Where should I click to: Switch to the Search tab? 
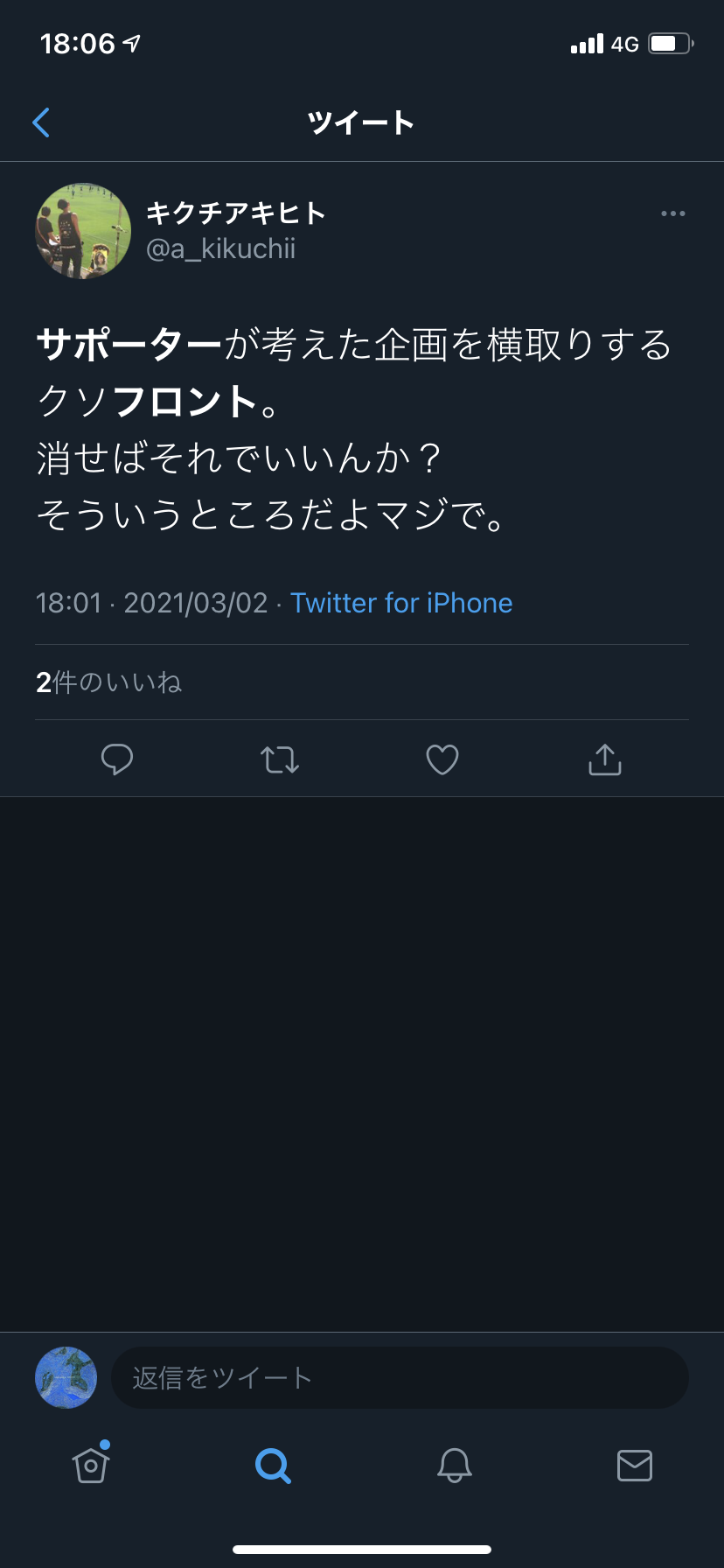pos(273,1465)
